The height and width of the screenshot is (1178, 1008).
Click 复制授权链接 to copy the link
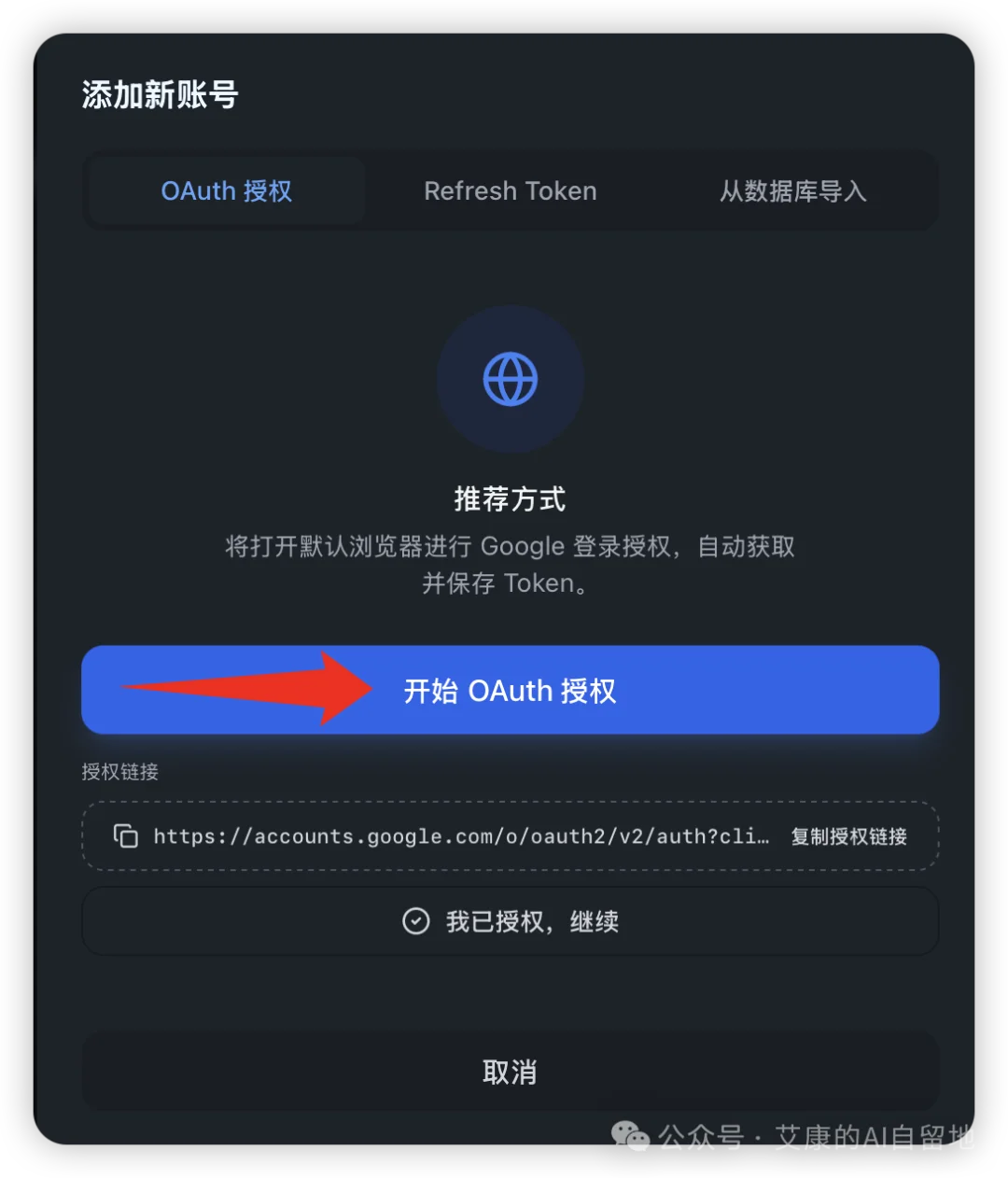click(x=847, y=836)
